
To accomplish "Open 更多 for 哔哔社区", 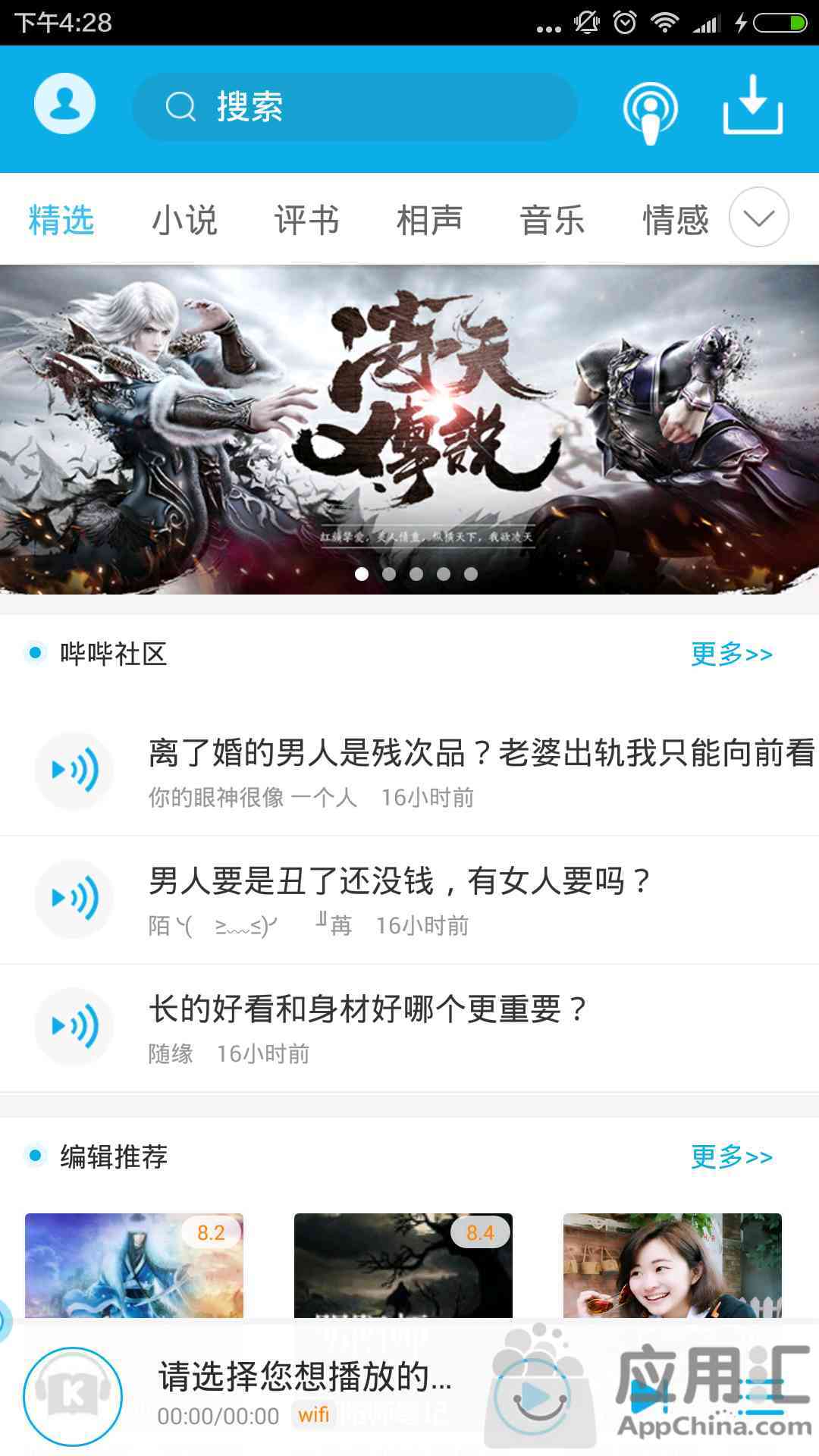I will point(731,654).
